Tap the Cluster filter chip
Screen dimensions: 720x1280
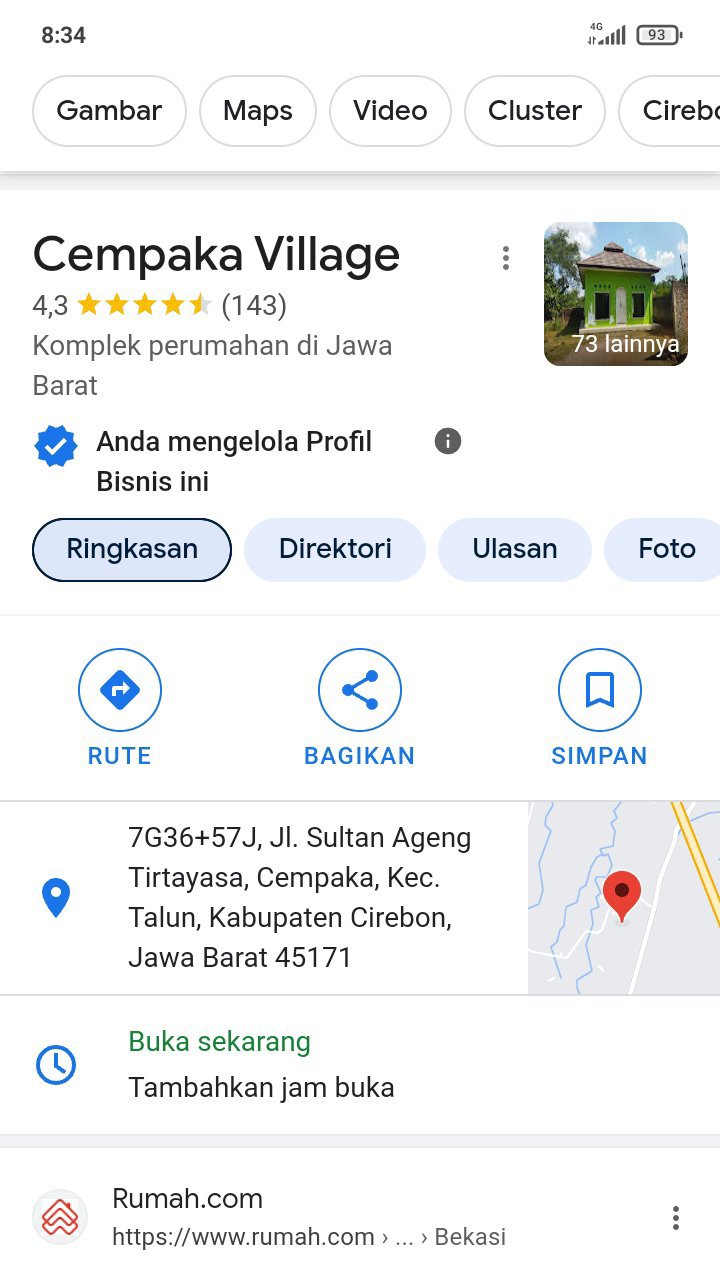[535, 111]
